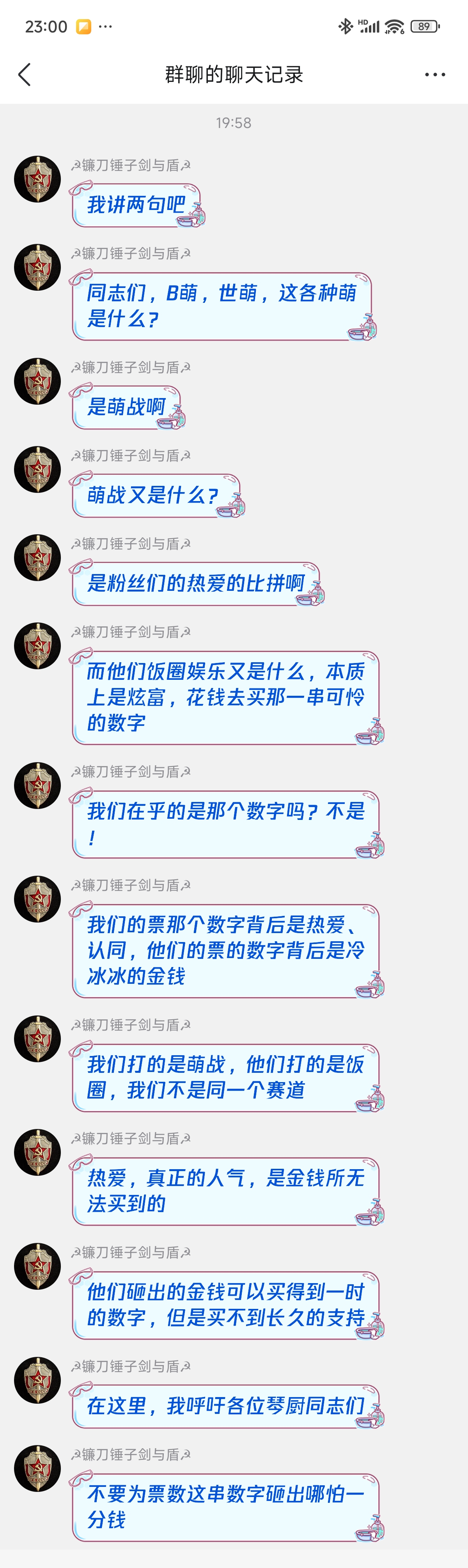The height and width of the screenshot is (1568, 468).
Task: Tap avatar next to message 我讲两句吧
Action: (37, 179)
